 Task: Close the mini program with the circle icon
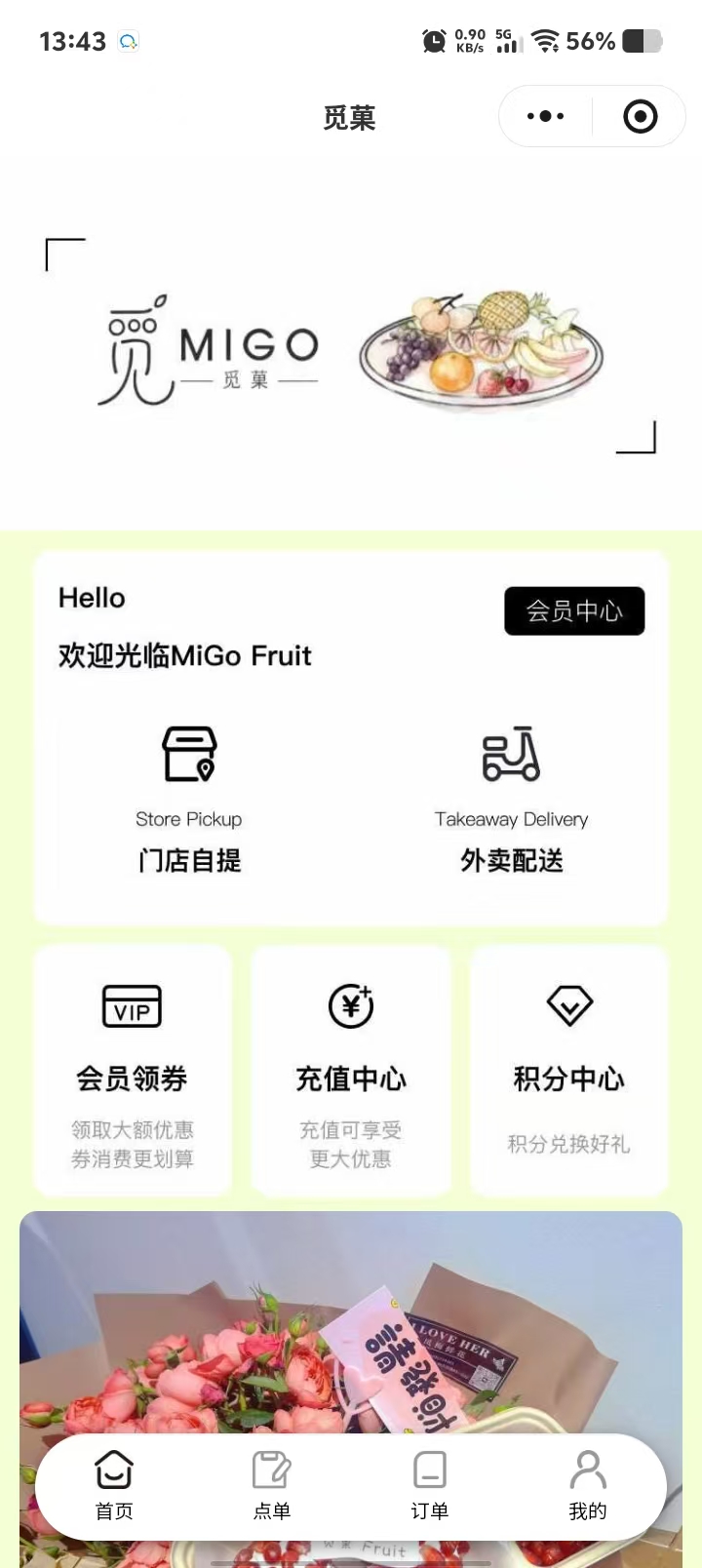click(x=640, y=117)
